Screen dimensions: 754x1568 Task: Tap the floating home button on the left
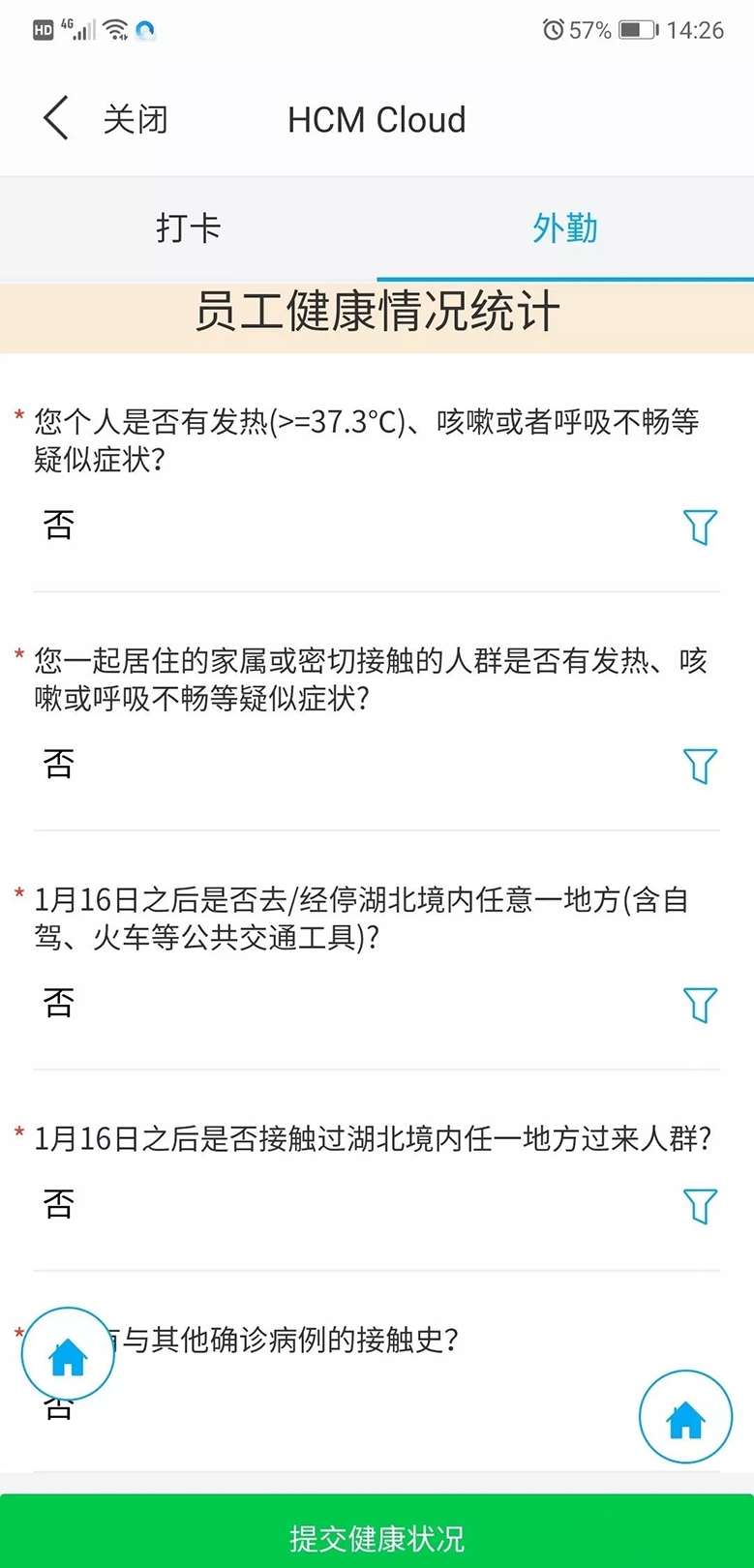click(68, 1354)
